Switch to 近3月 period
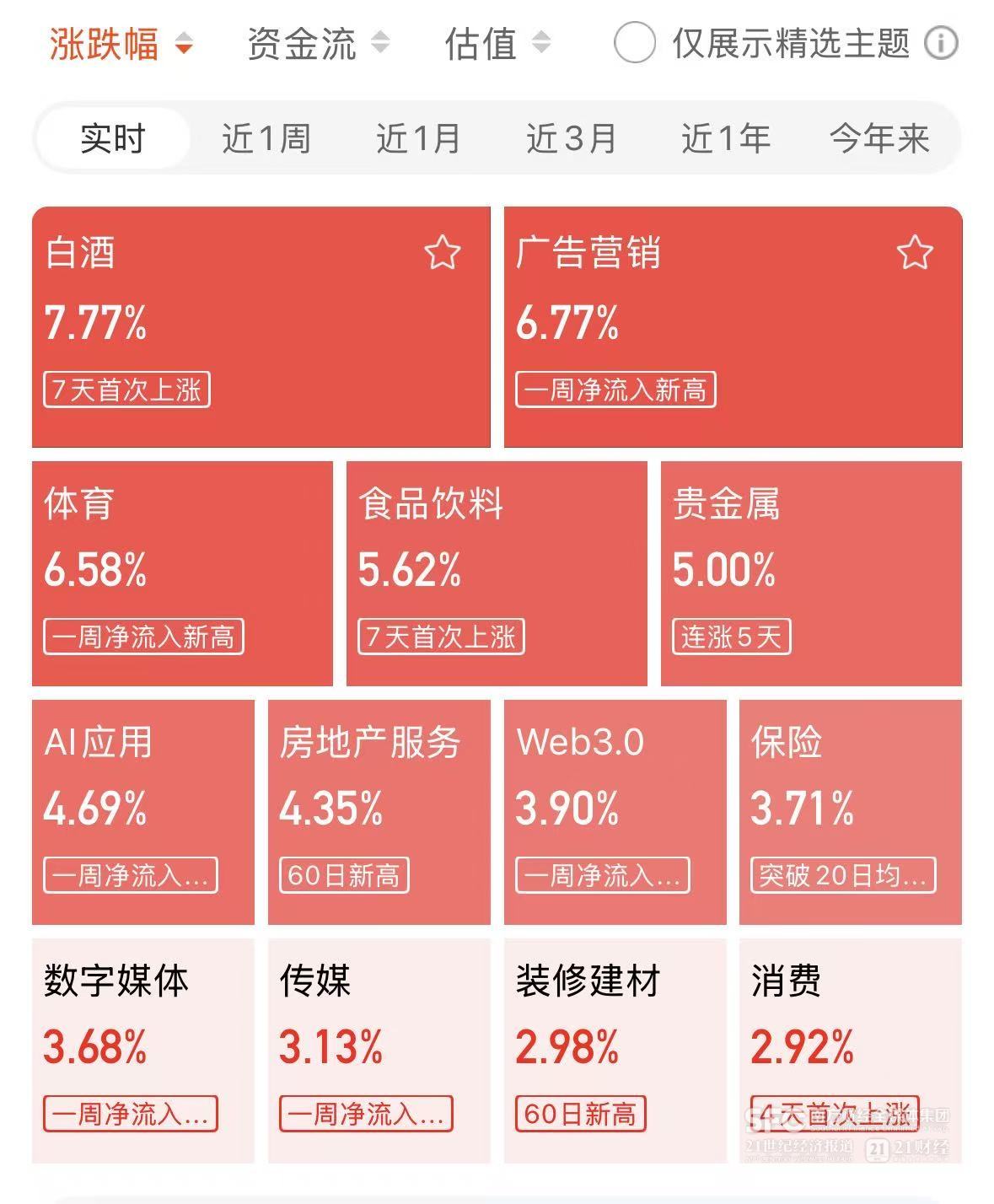Viewport: 994px width, 1204px height. [x=572, y=138]
